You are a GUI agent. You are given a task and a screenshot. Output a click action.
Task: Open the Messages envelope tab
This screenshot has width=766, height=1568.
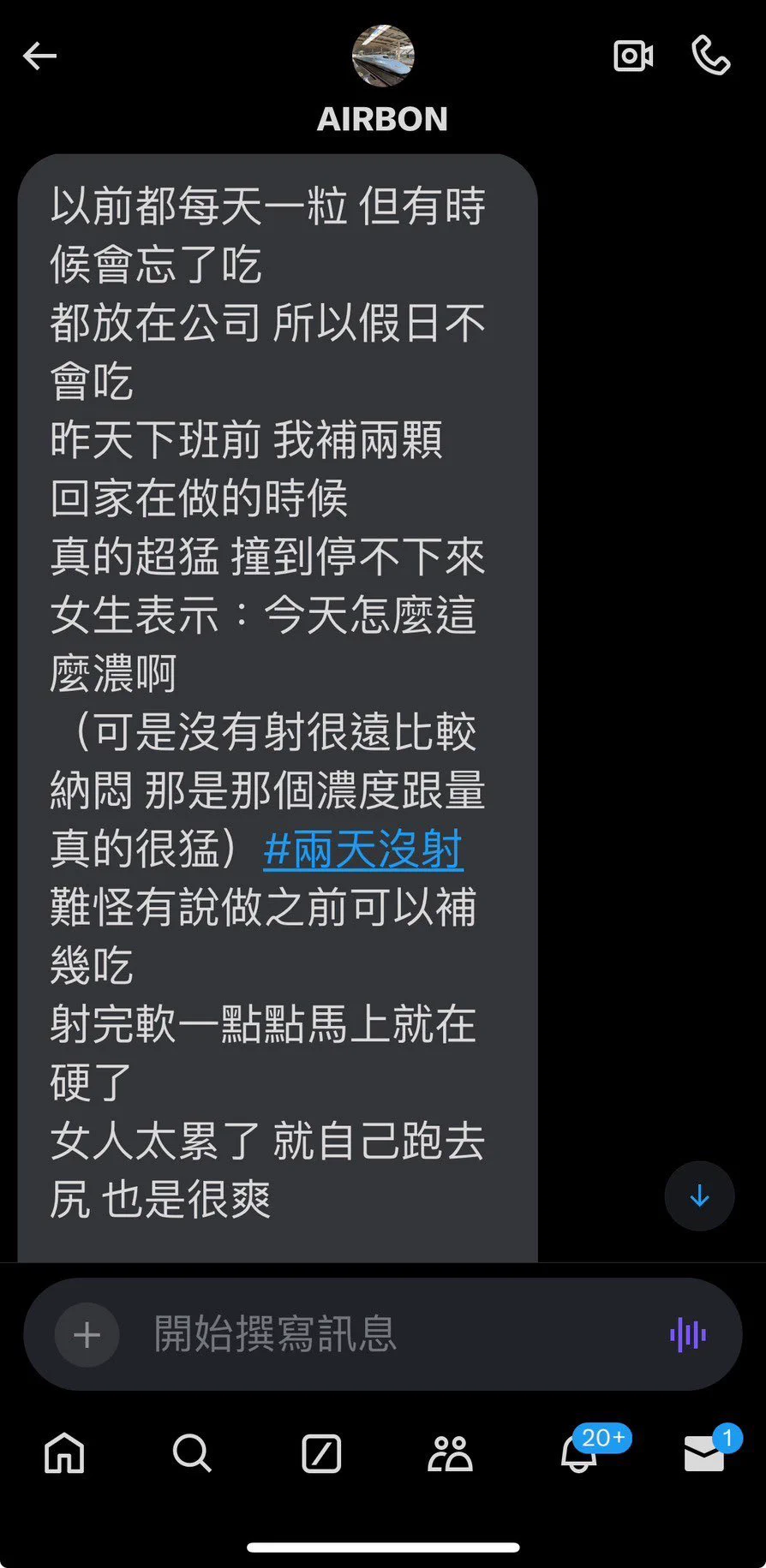pos(704,1453)
